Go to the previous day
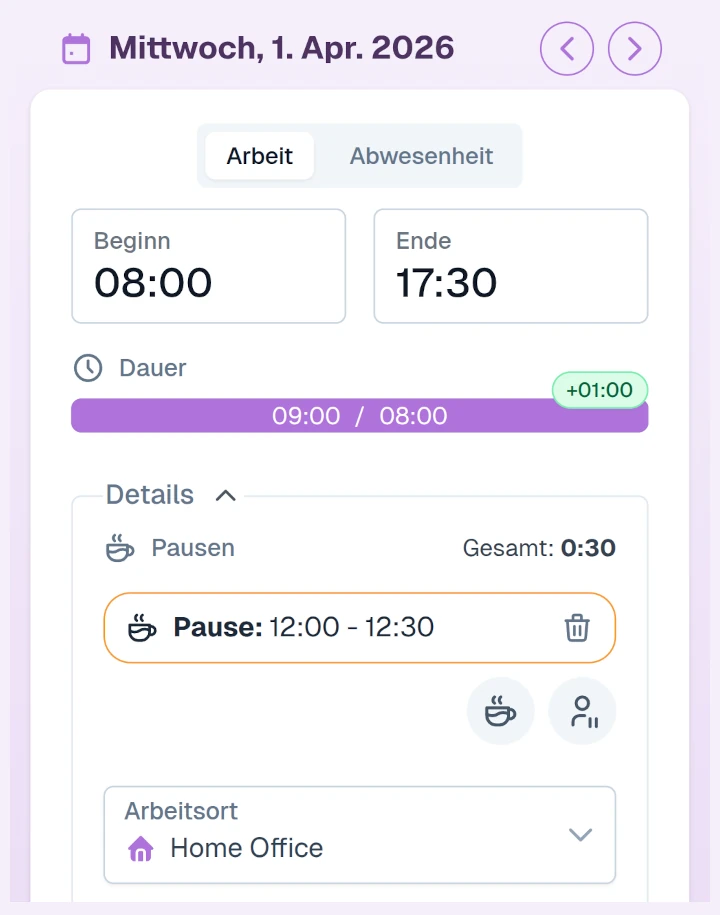 (x=567, y=49)
